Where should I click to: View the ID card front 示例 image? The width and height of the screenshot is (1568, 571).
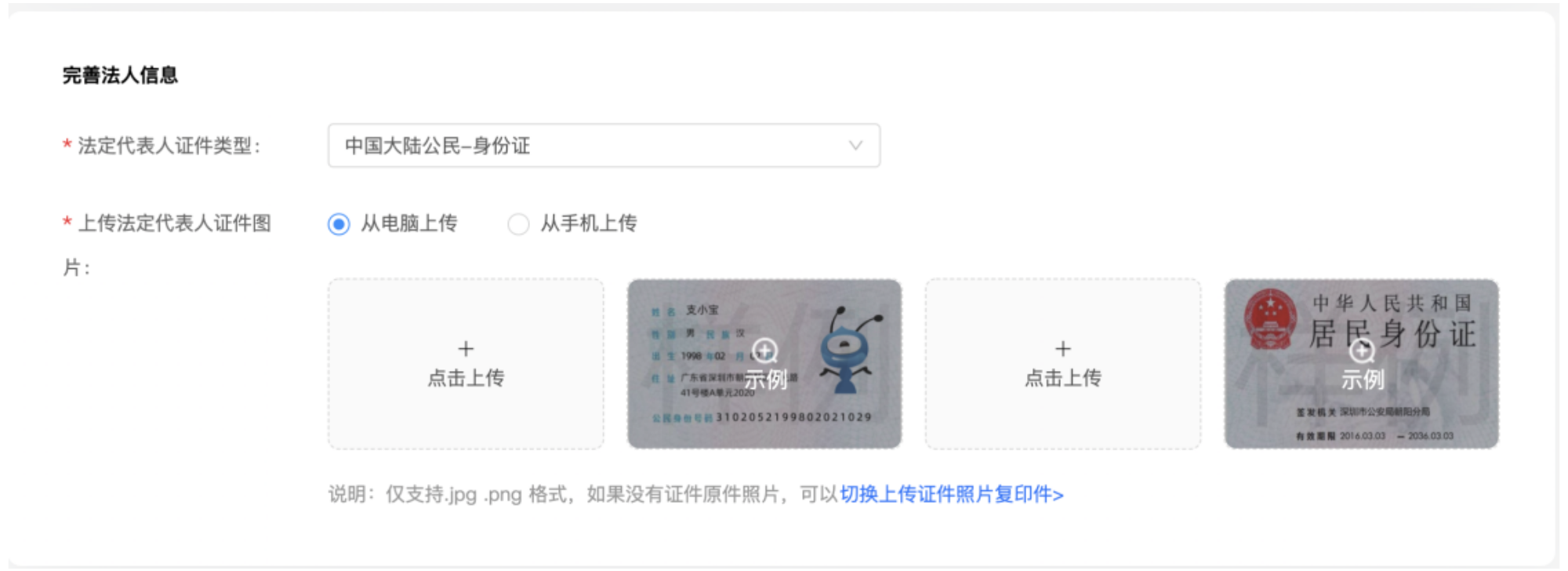click(x=764, y=364)
